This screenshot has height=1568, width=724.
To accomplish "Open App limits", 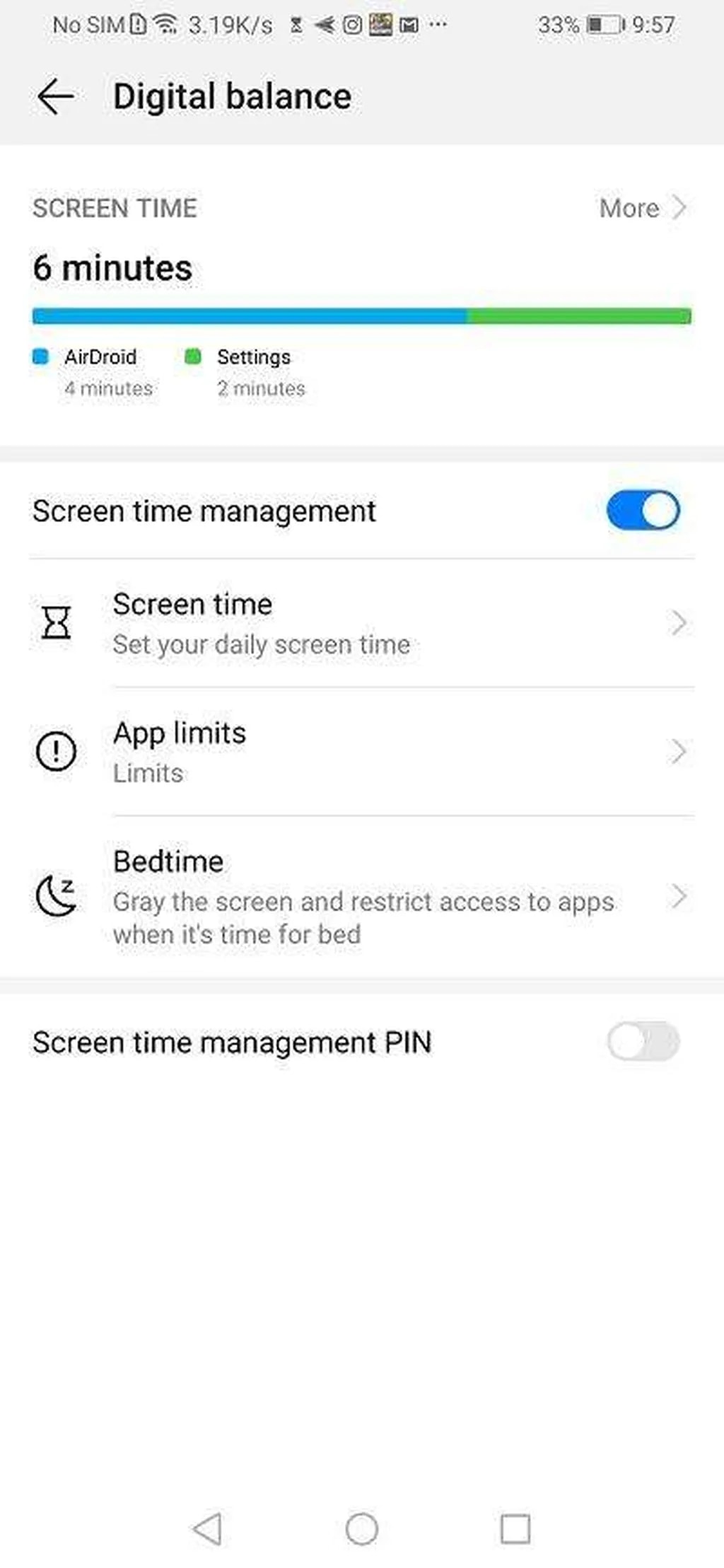I will coord(361,752).
